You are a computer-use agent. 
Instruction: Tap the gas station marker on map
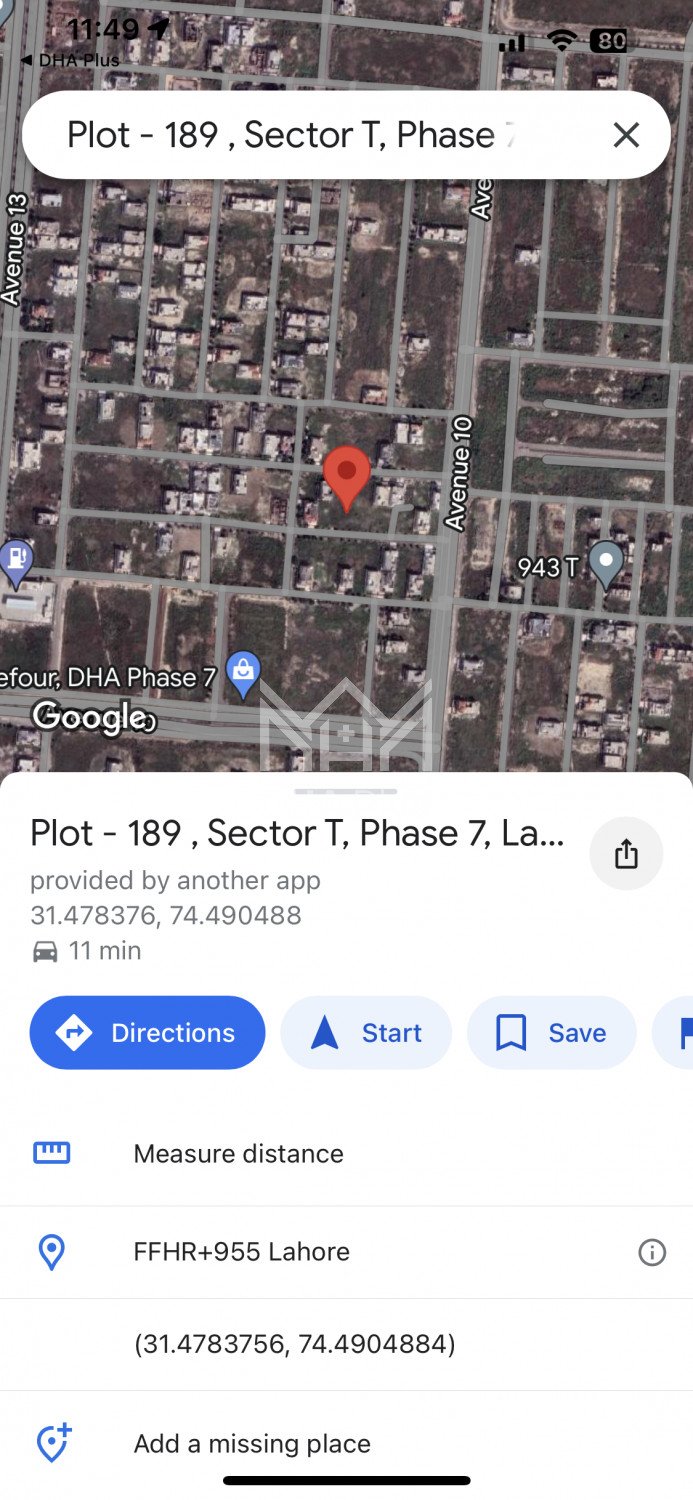click(x=16, y=560)
